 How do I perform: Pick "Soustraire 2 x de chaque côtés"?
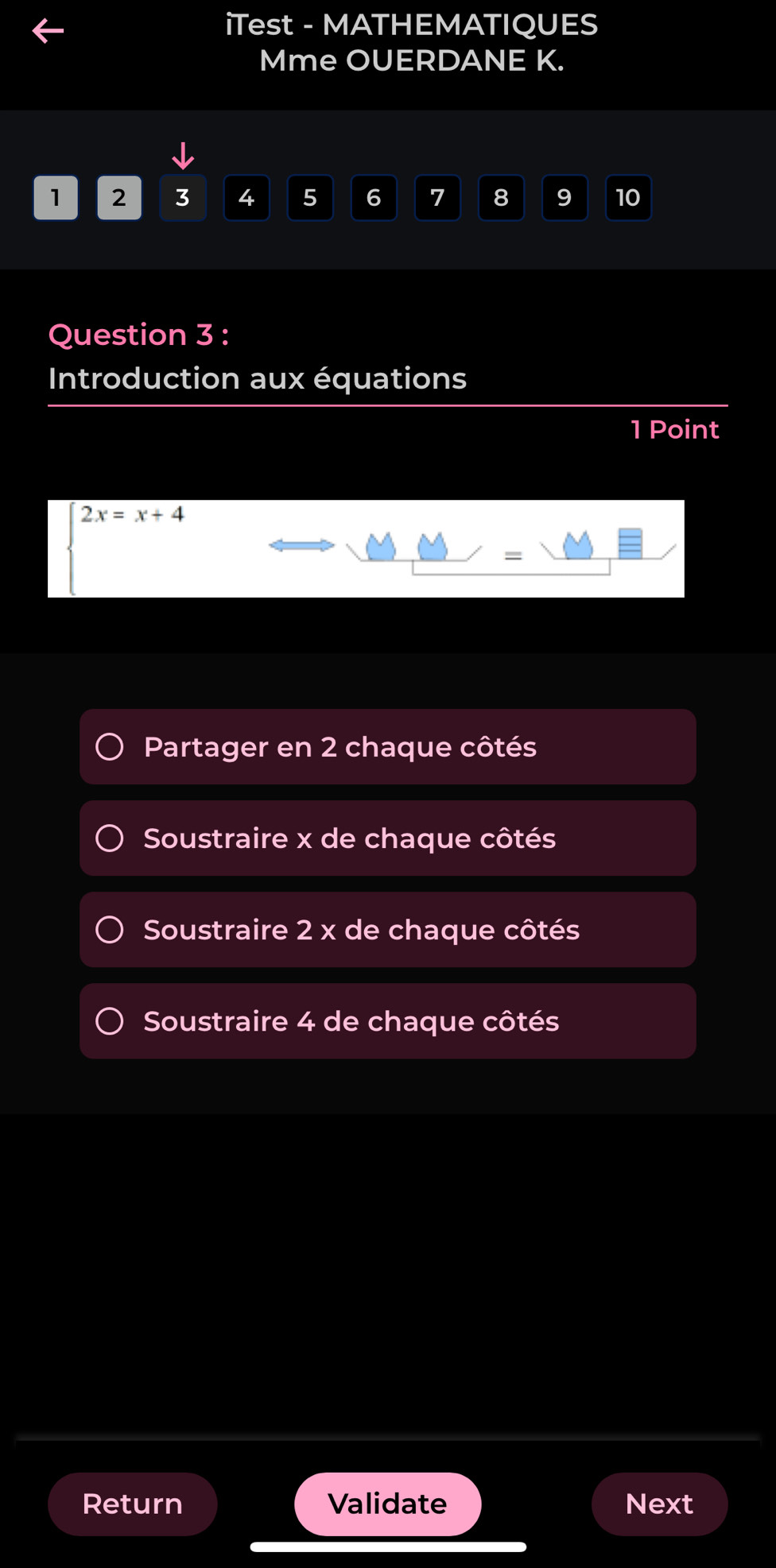(387, 930)
